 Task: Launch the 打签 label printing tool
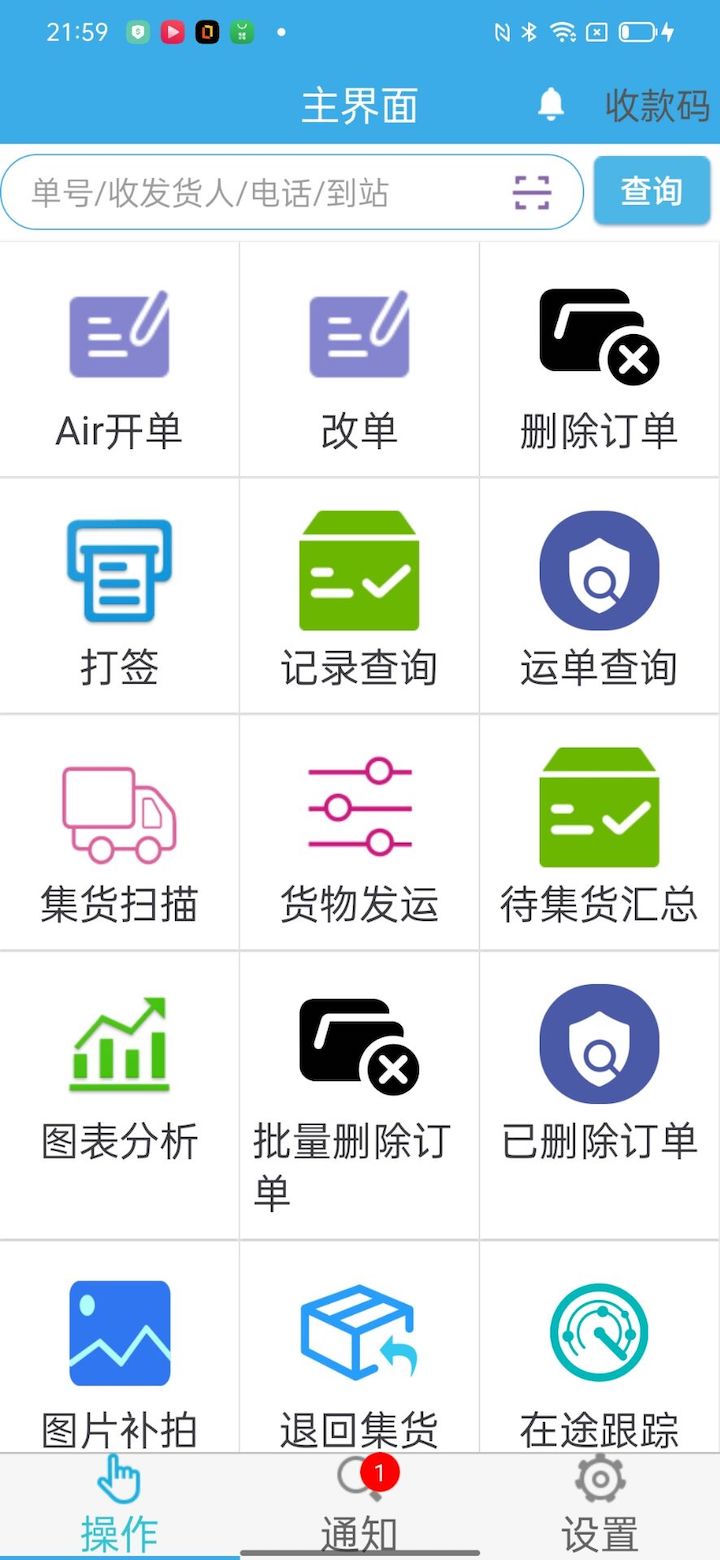coord(119,597)
